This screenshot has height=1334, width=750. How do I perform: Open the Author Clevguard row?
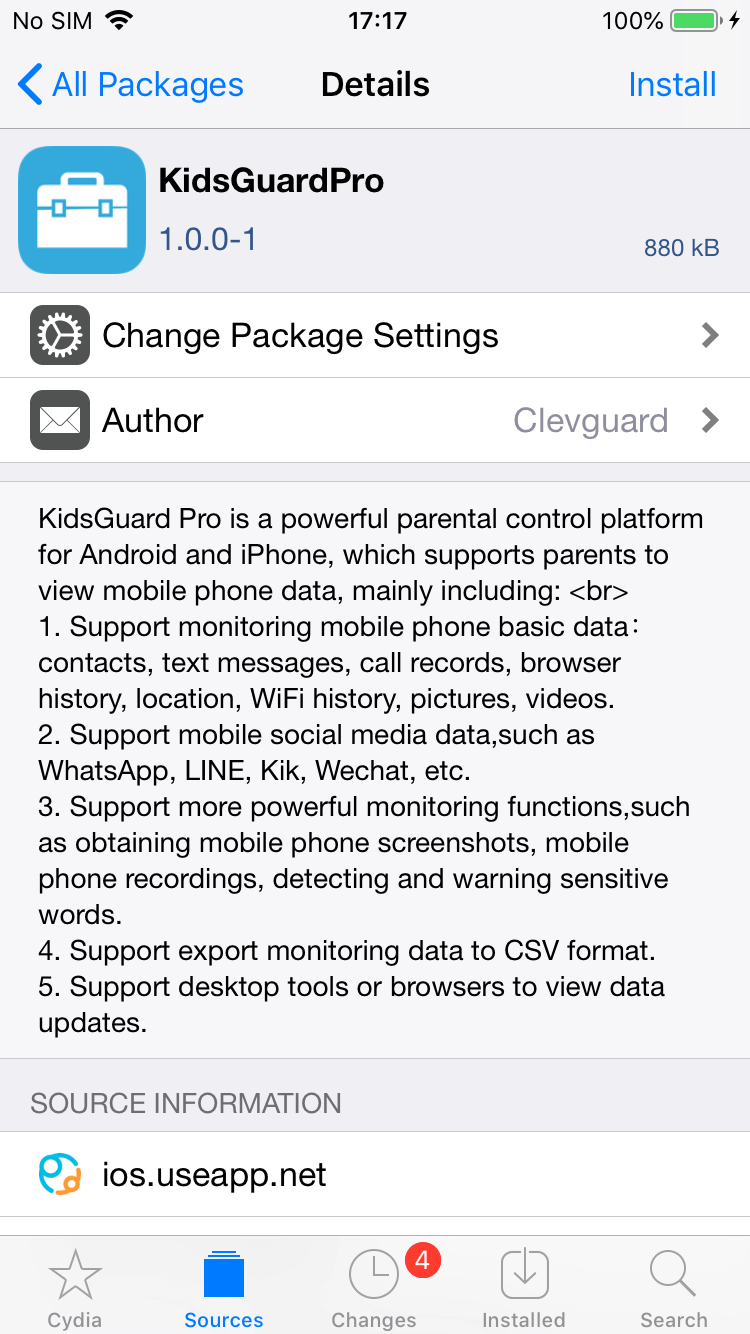coord(375,420)
